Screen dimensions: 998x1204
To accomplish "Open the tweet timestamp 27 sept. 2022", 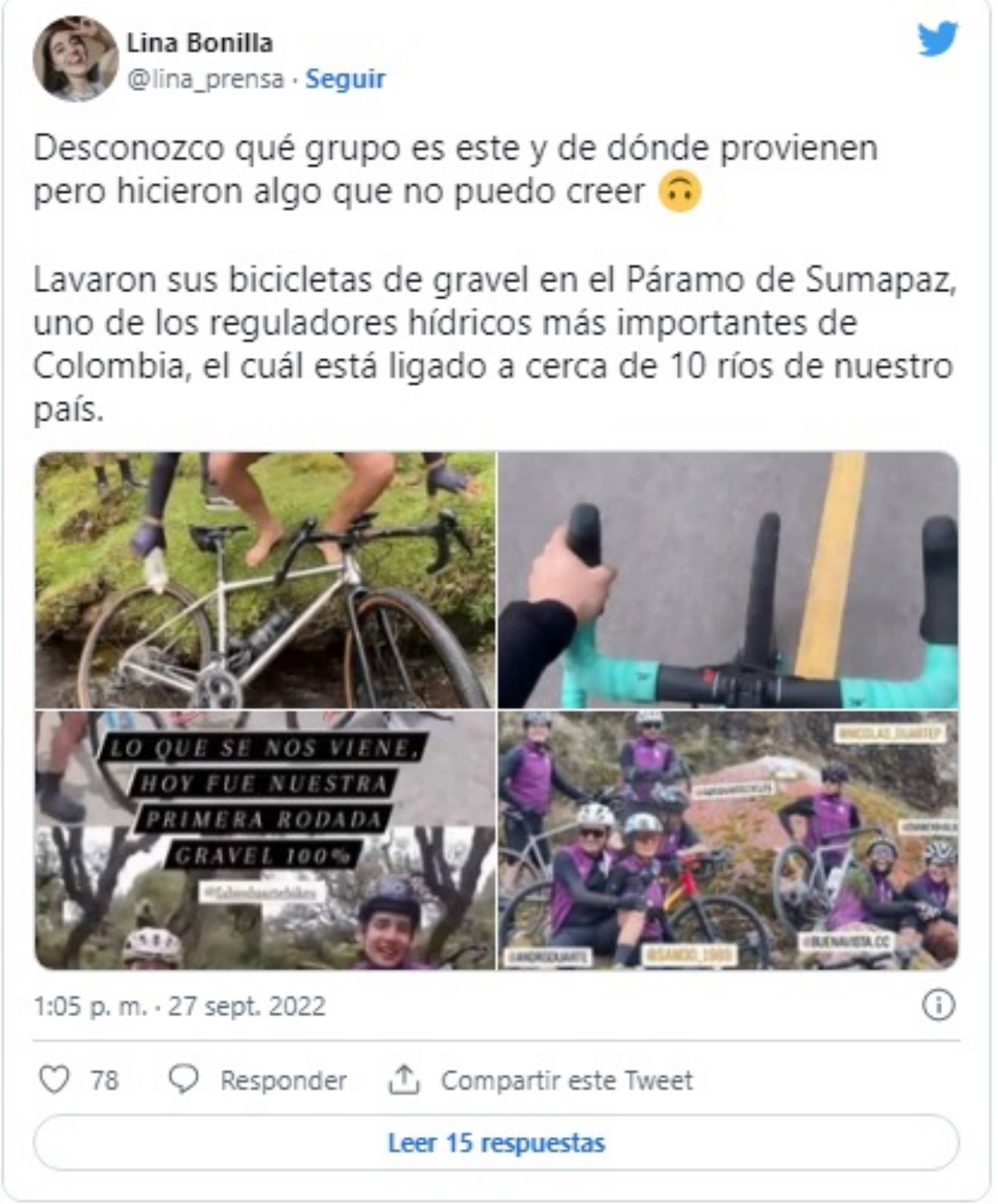I will coord(179,1006).
